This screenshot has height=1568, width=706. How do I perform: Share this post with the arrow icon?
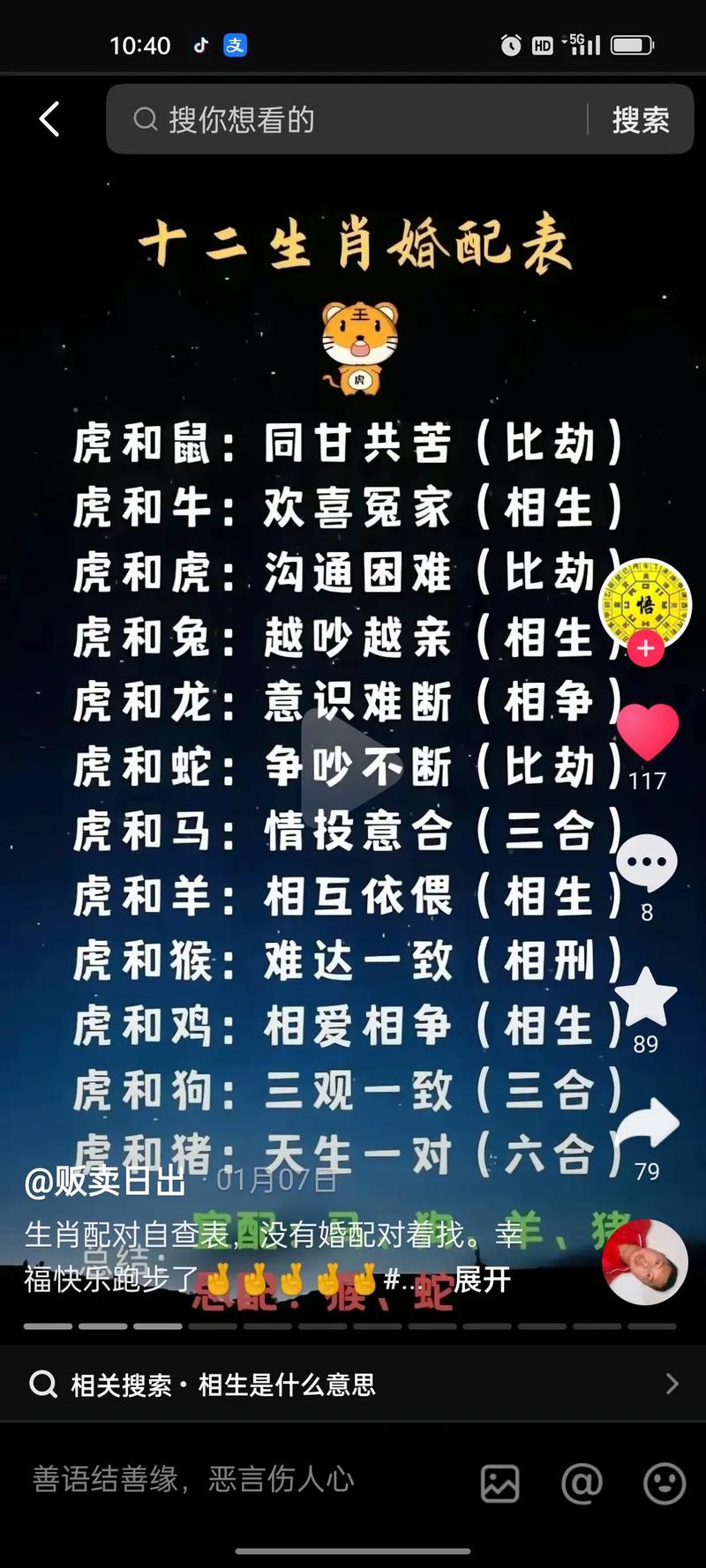tap(647, 1126)
